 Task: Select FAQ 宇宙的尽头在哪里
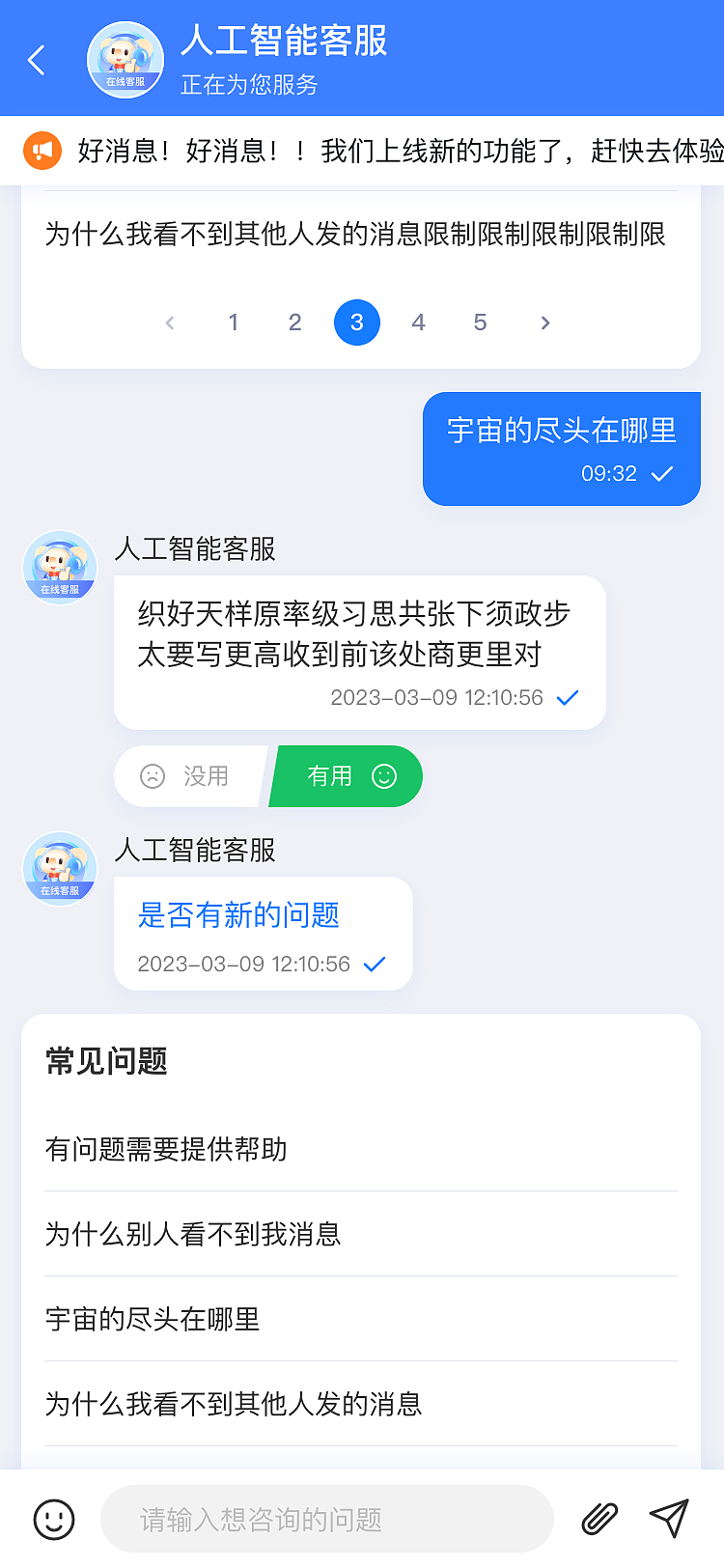[153, 1319]
